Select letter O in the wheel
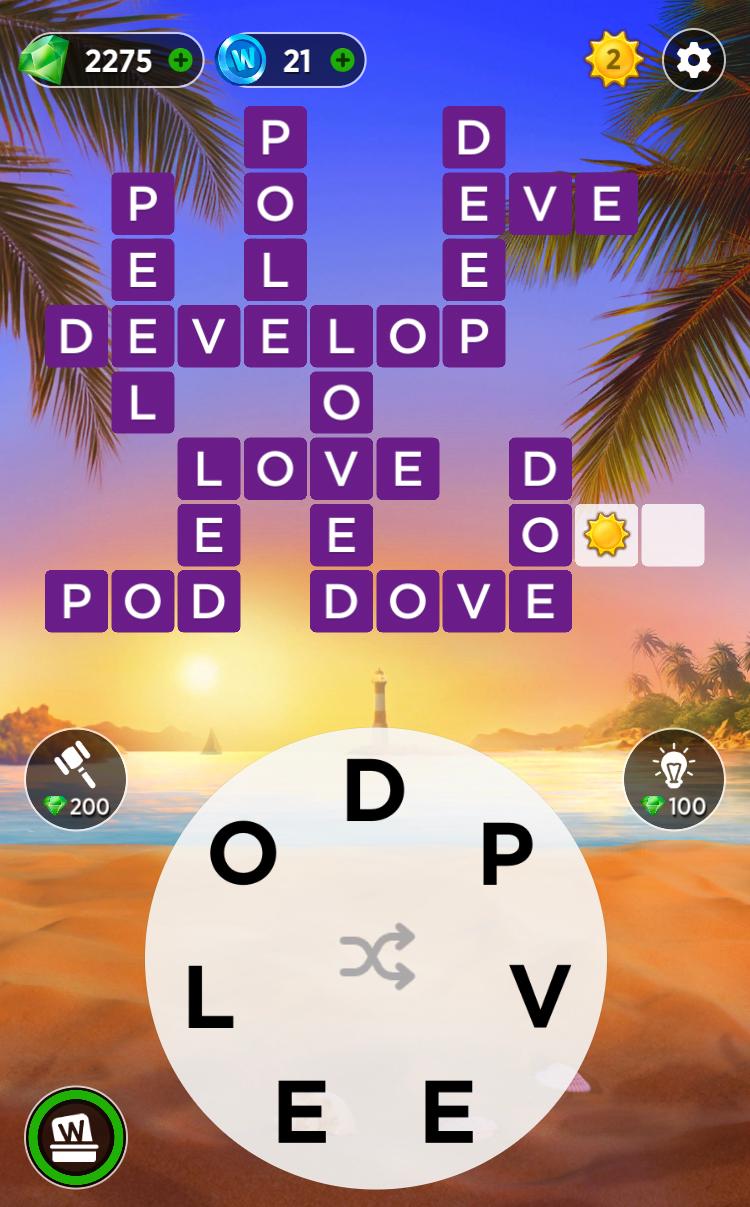The image size is (750, 1207). (243, 857)
